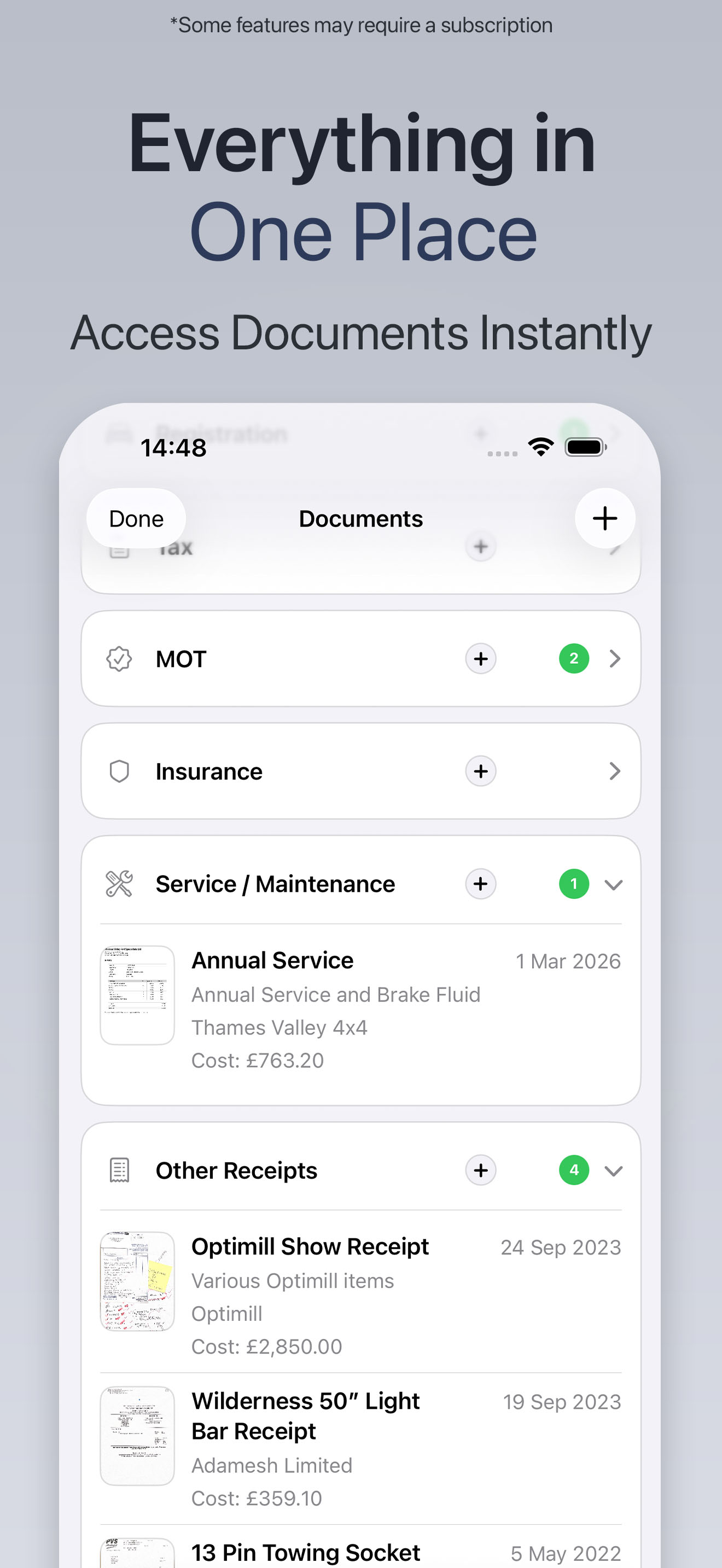Click the Service / Maintenance tools icon
Viewport: 722px width, 1568px height.
pos(119,884)
